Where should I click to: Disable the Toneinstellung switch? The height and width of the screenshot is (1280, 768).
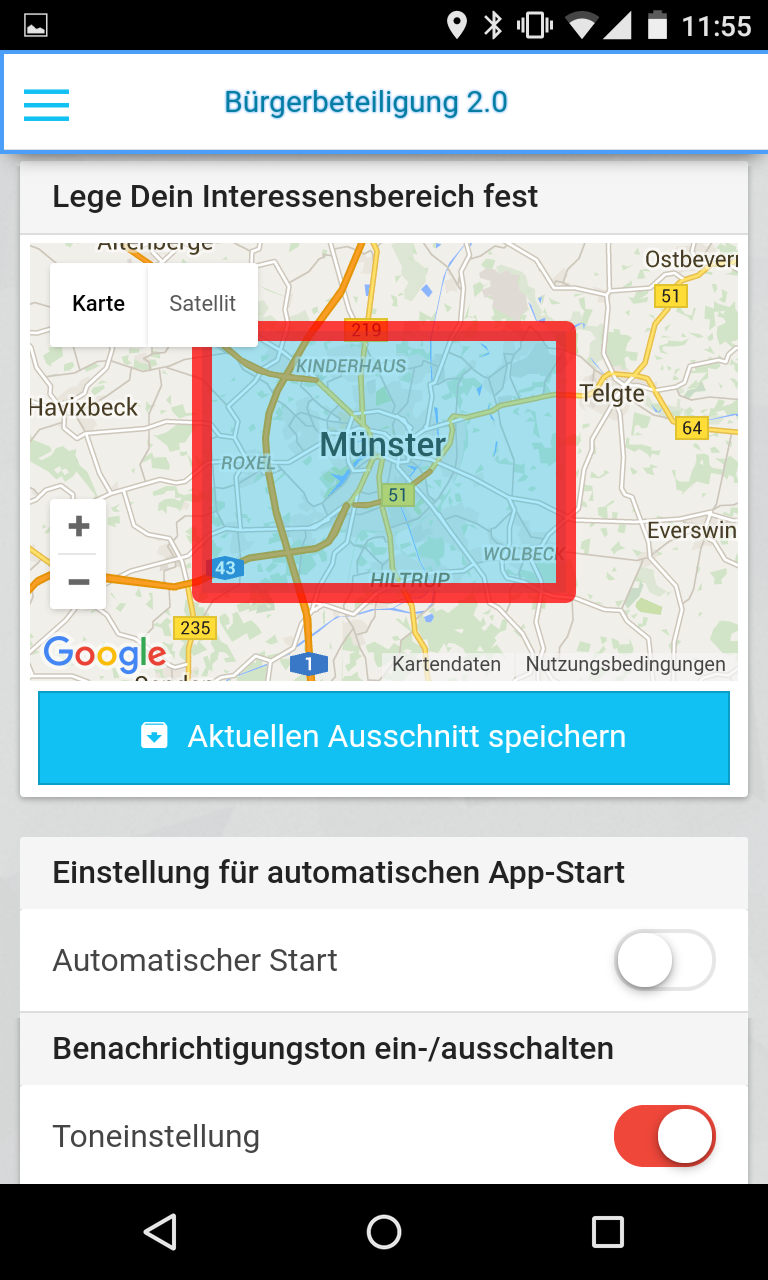point(665,1137)
